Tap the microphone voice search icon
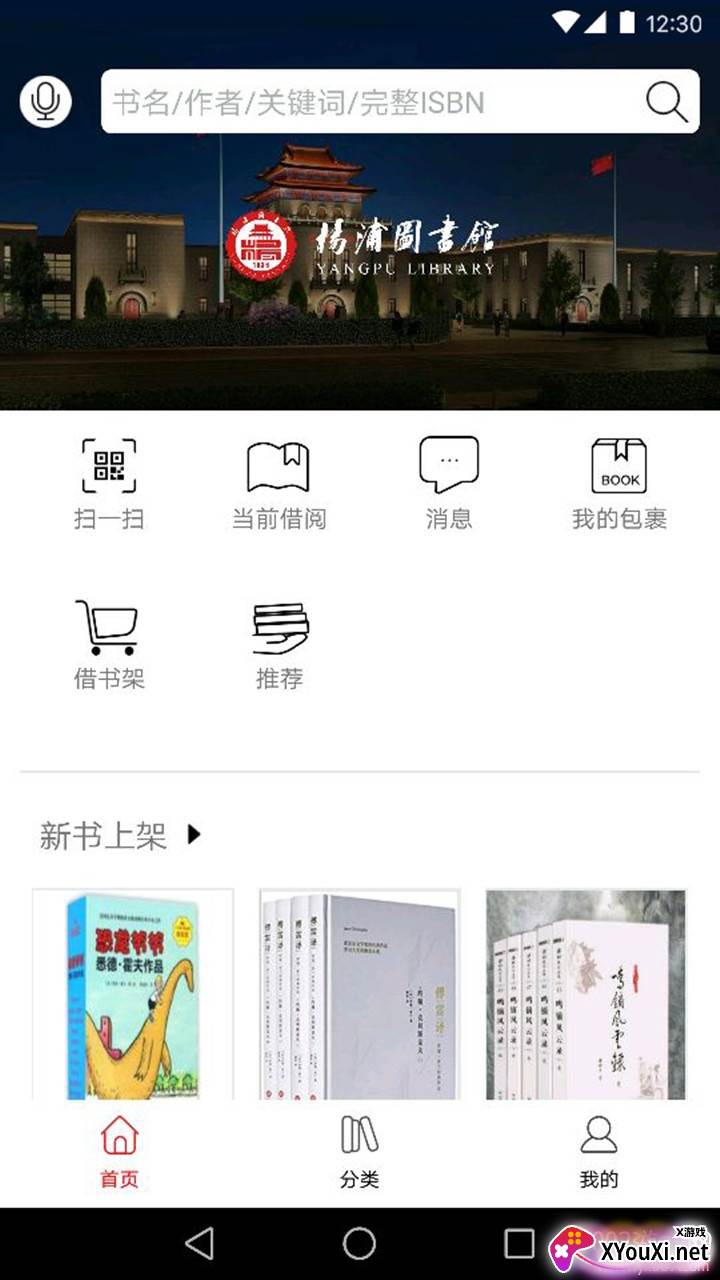 (x=45, y=101)
